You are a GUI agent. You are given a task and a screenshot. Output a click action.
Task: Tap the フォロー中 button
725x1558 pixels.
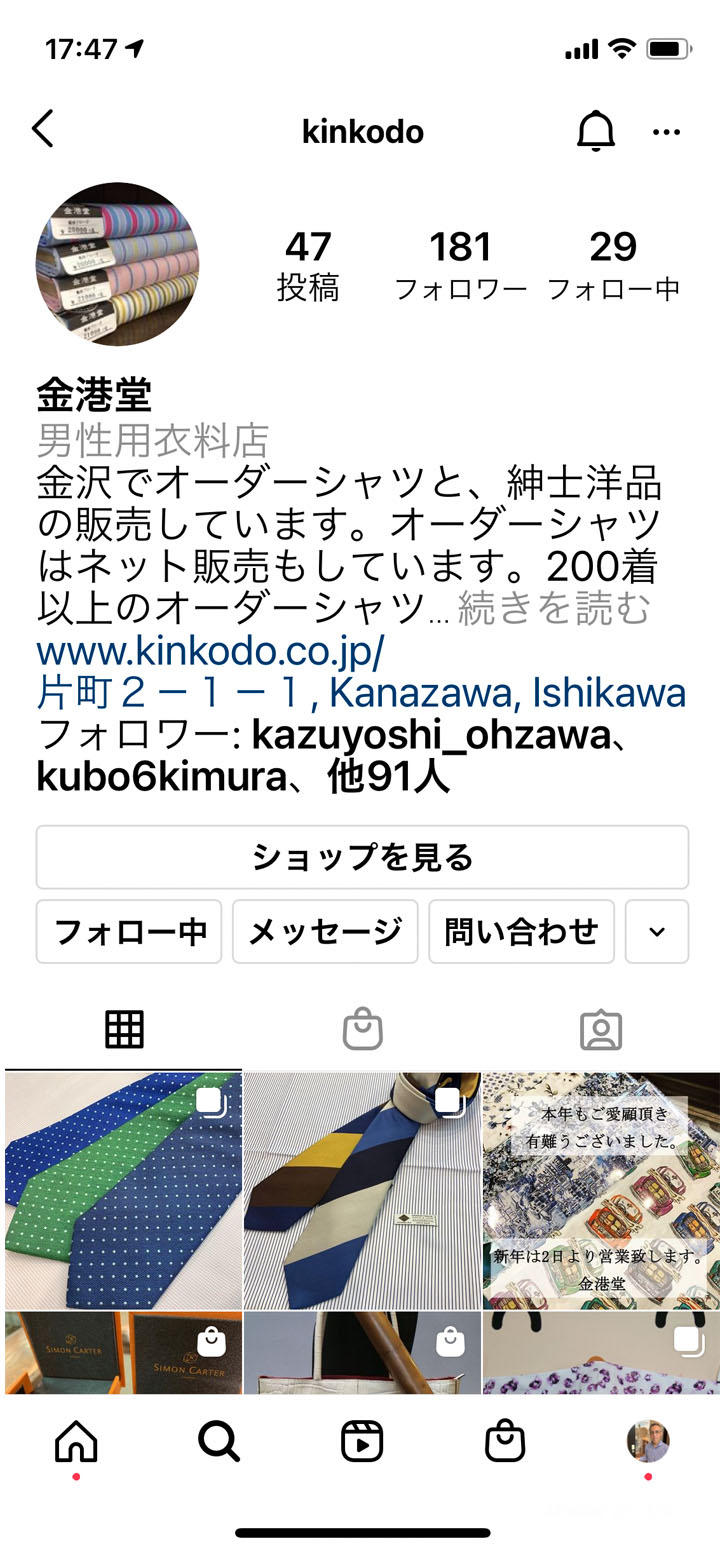coord(129,931)
